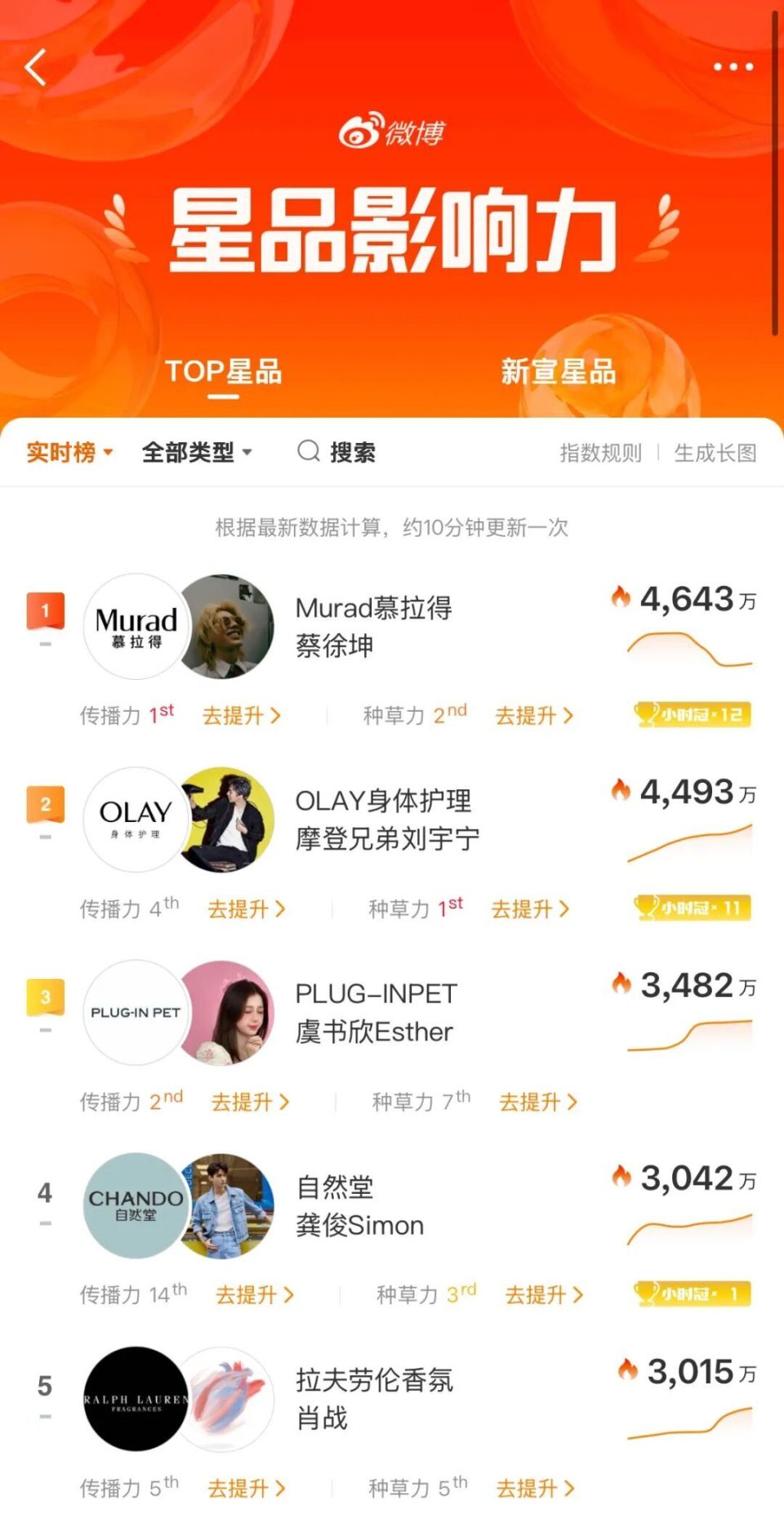Select the CHANDO 自然堂 brand logo
Screen dimensions: 784x1533
(136, 1207)
